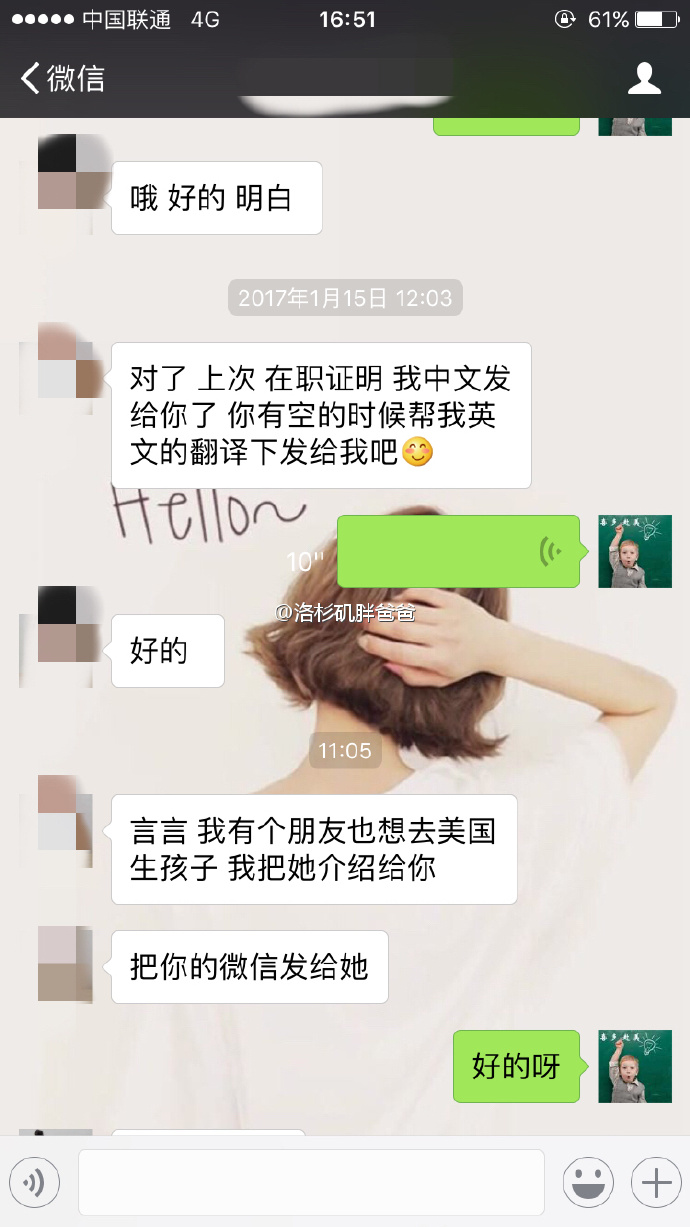
Task: Play the 10-second voice message
Action: click(458, 551)
